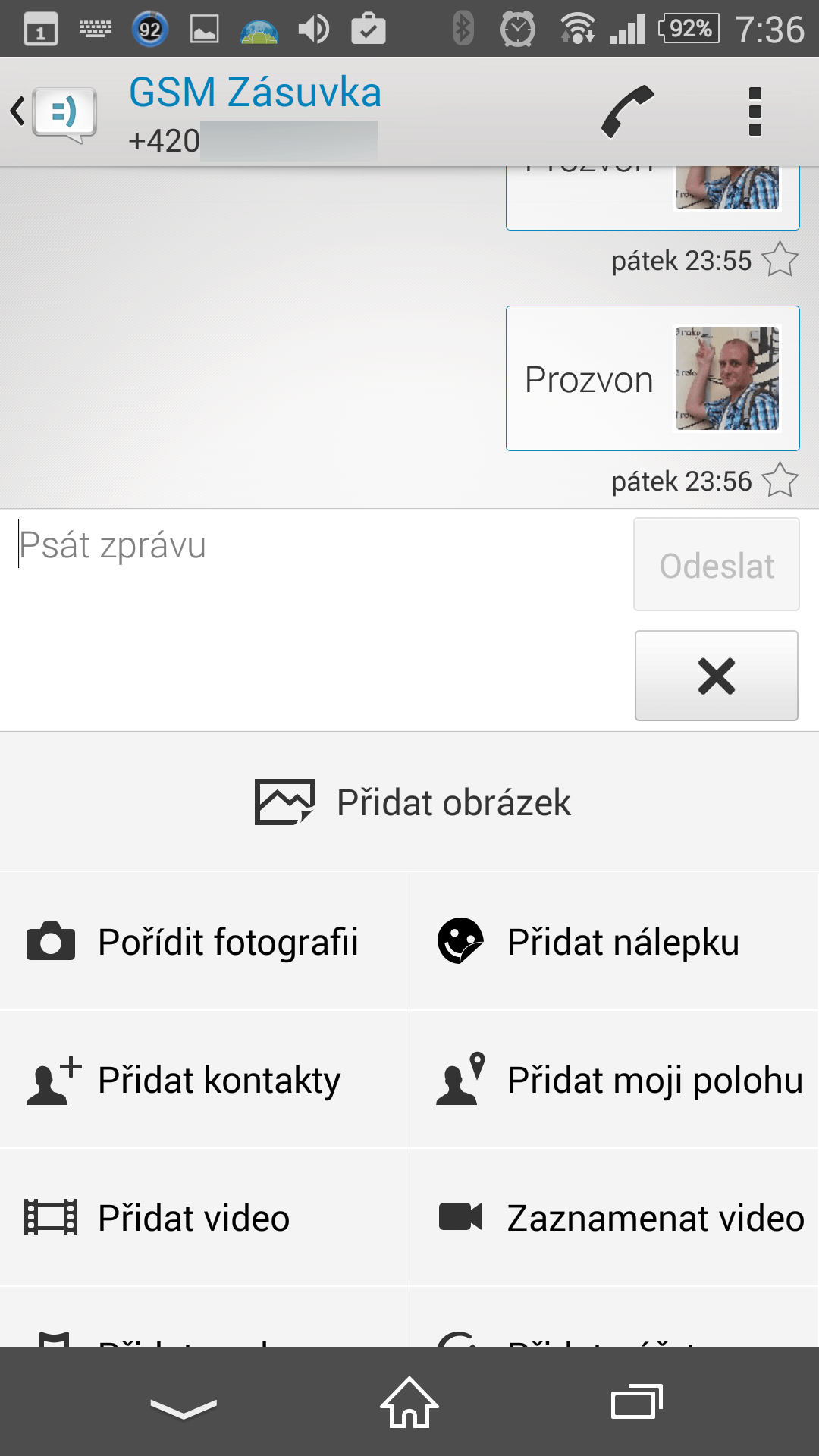Star the message from pátek 23:56
This screenshot has height=1456, width=819.
coord(780,480)
